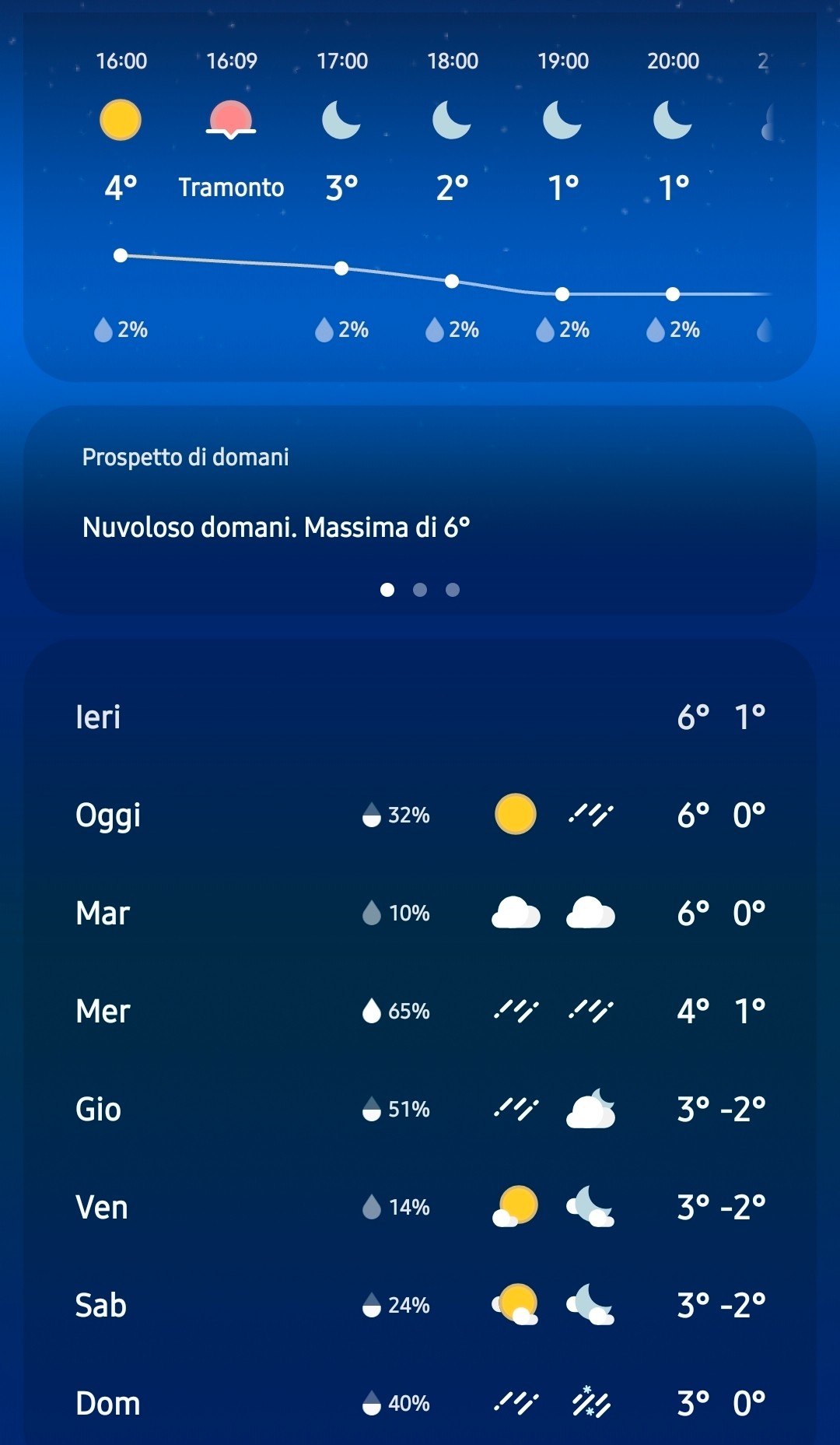Open the Prospetto di domani card

420,498
